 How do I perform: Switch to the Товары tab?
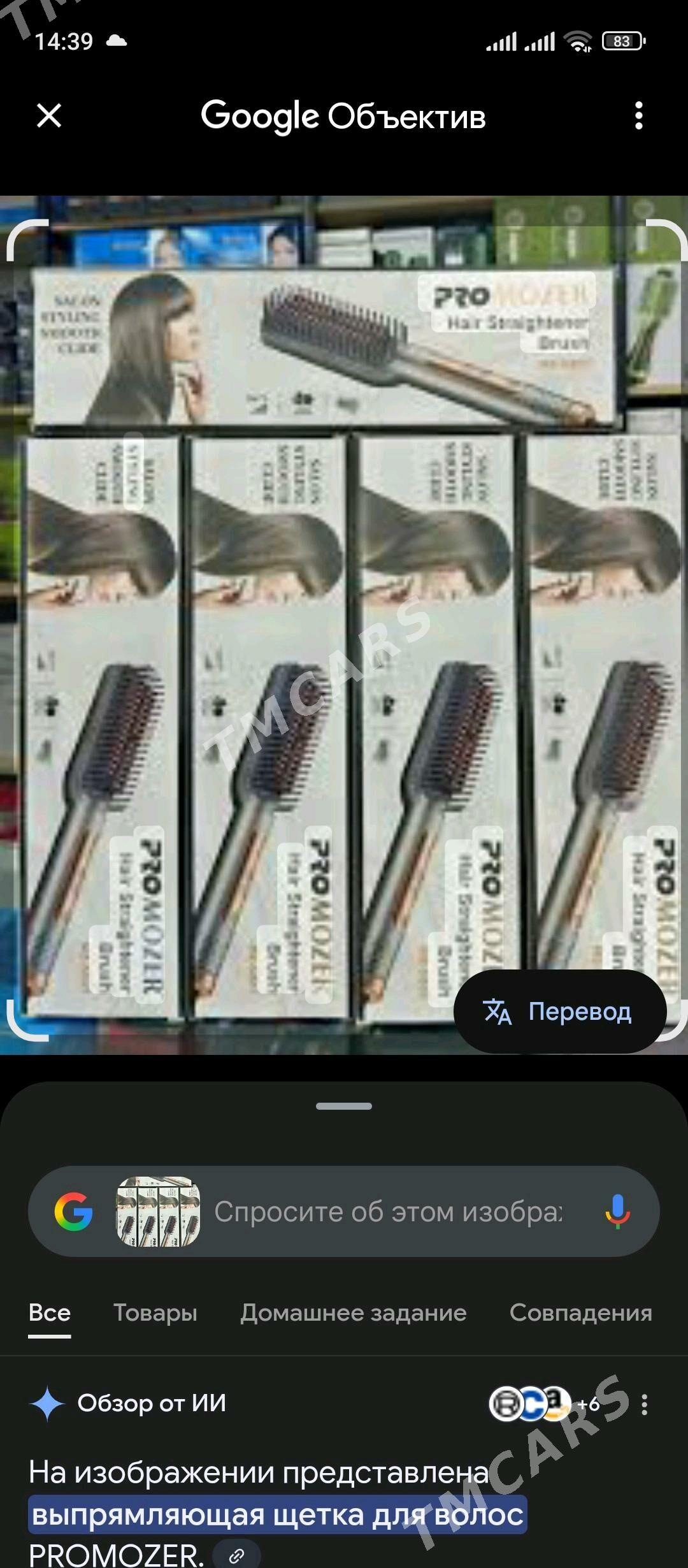(x=155, y=1313)
